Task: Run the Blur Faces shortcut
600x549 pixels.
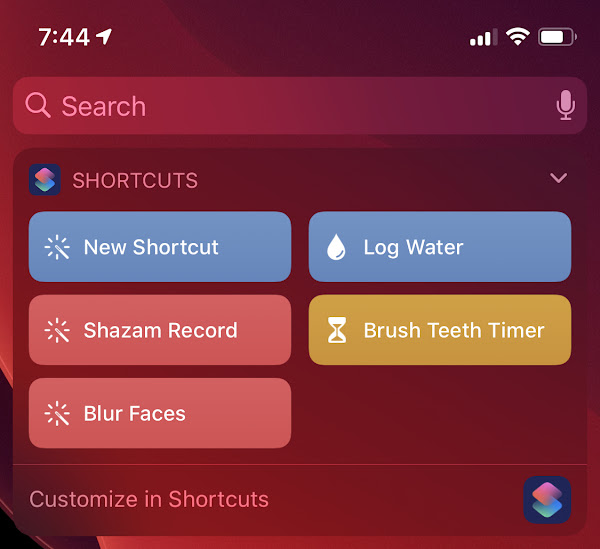Action: tap(160, 413)
